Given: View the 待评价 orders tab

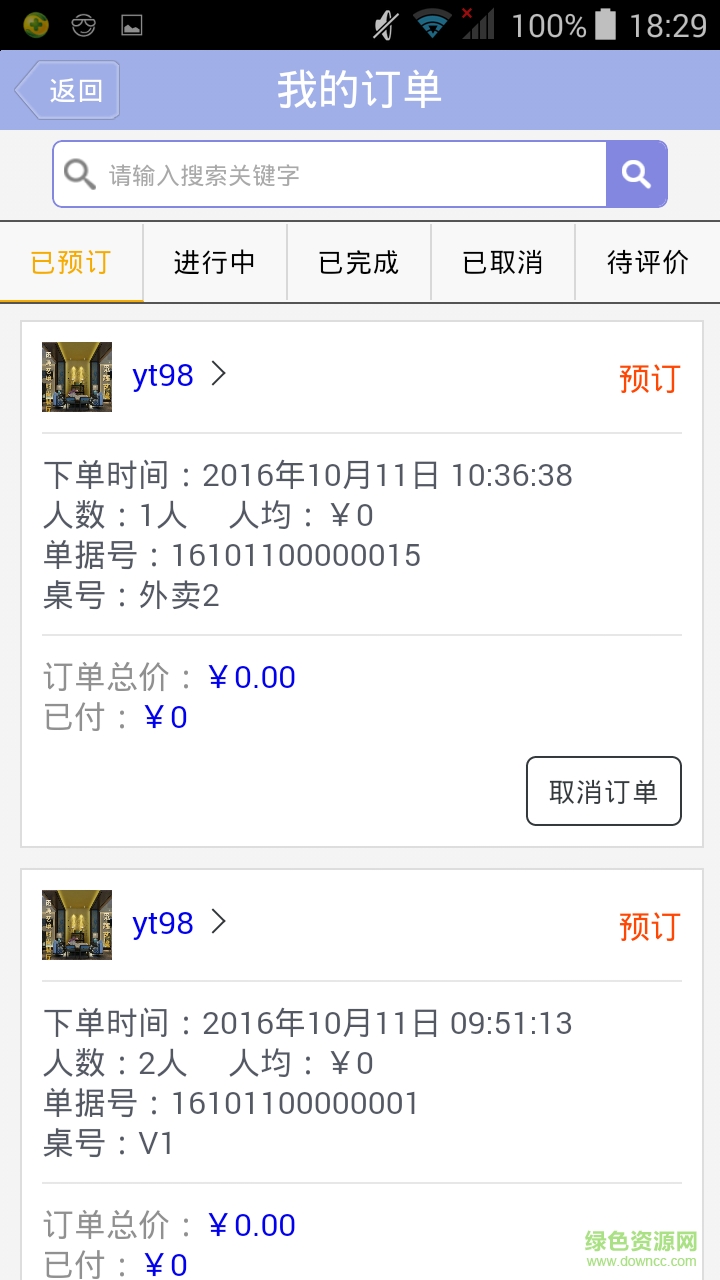Looking at the screenshot, I should (x=646, y=261).
